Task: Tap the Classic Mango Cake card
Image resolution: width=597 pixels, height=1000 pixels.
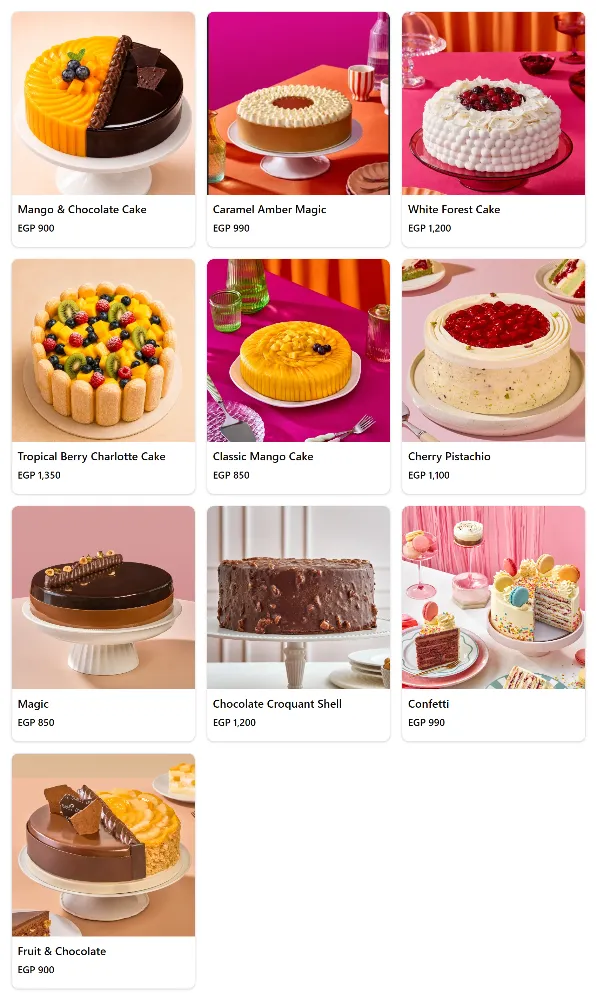Action: coord(298,376)
